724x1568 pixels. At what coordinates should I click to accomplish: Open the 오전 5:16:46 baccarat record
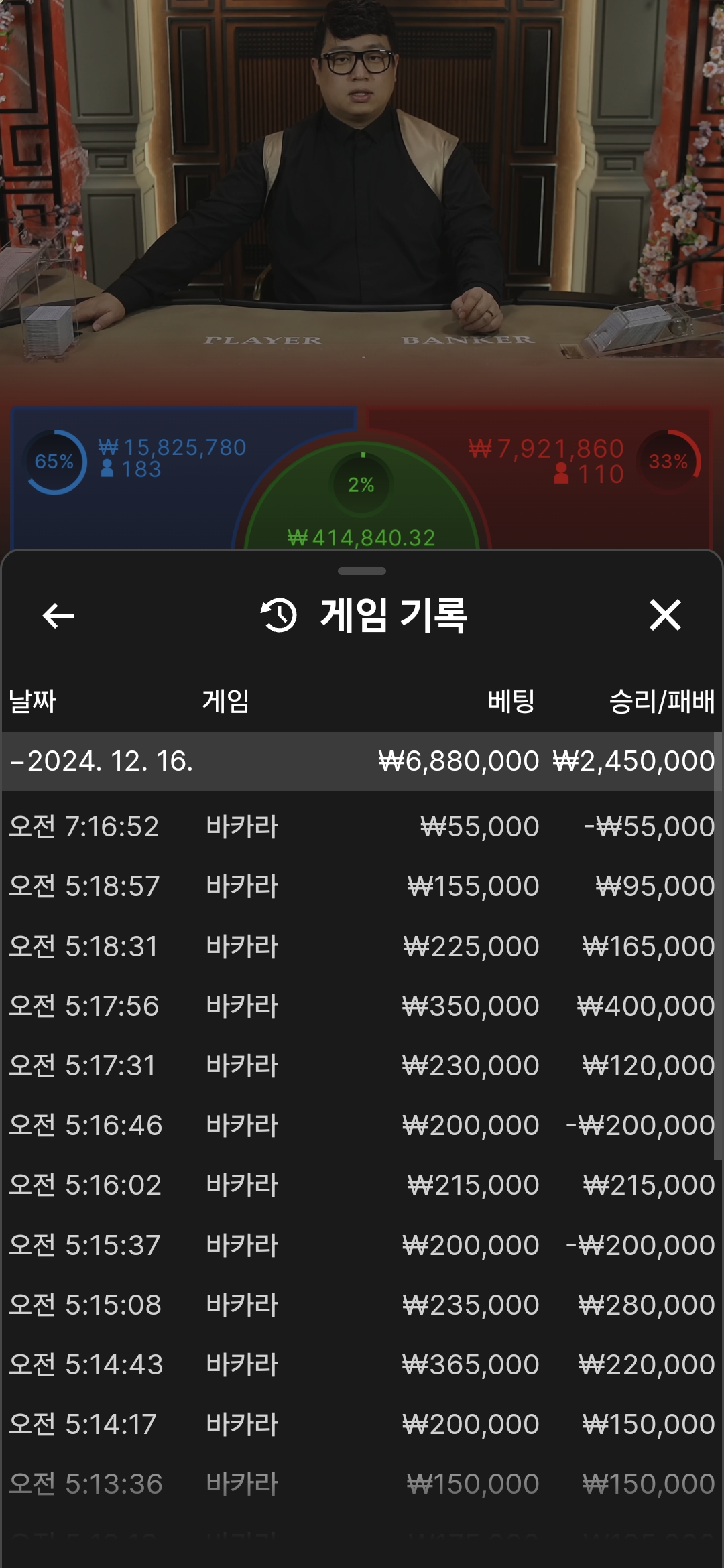361,1125
